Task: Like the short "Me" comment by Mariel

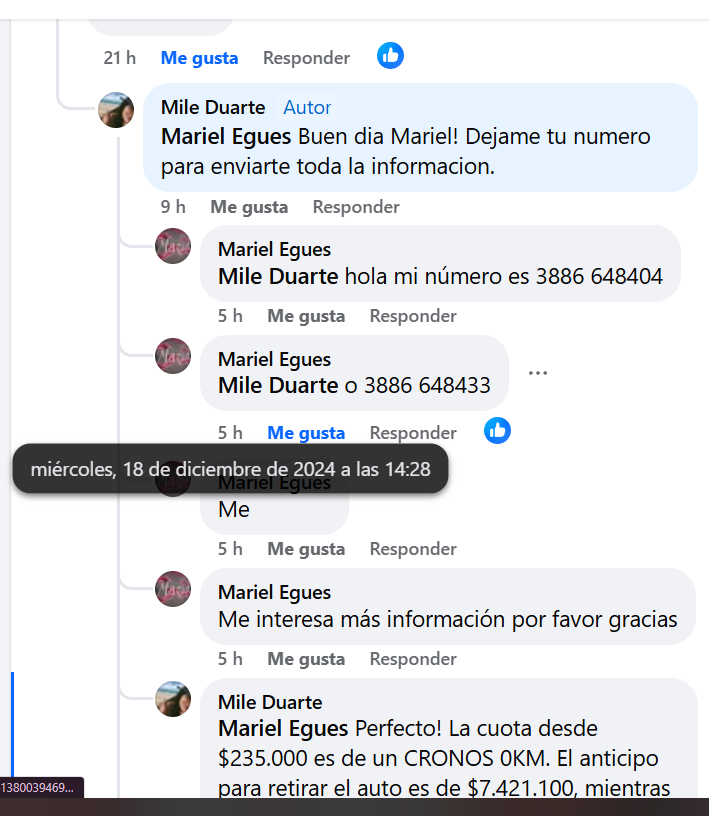Action: [x=305, y=549]
